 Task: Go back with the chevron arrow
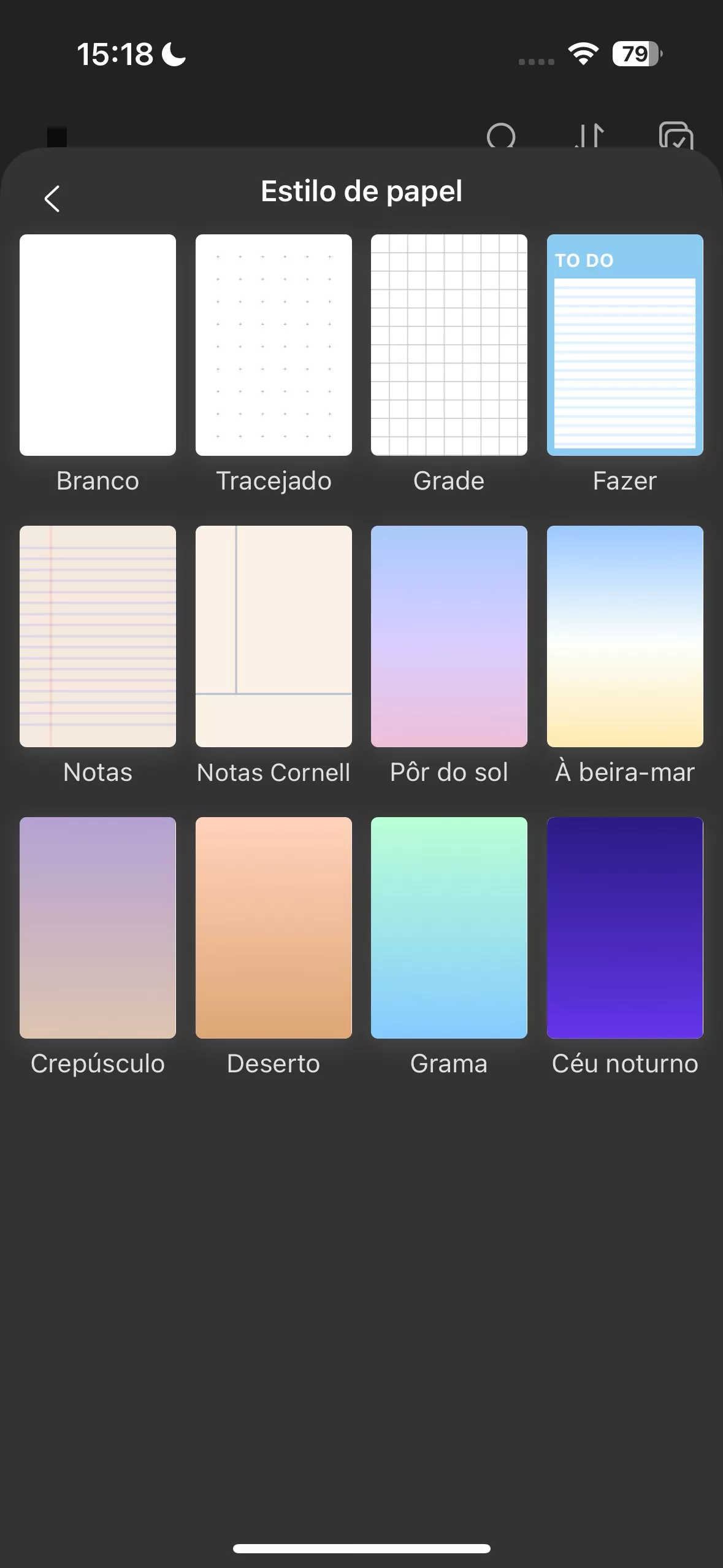[52, 198]
